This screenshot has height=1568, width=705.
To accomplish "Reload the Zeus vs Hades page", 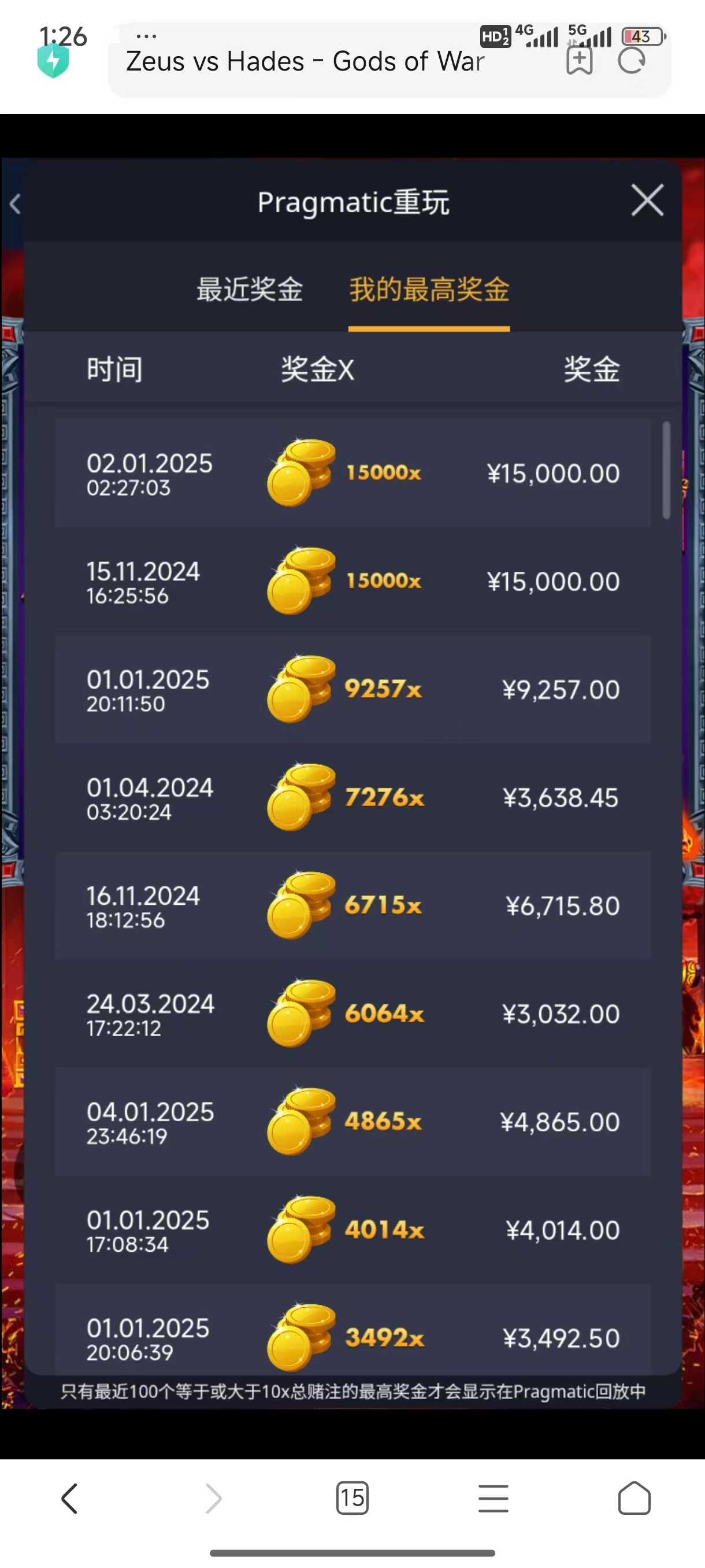I will 632,61.
